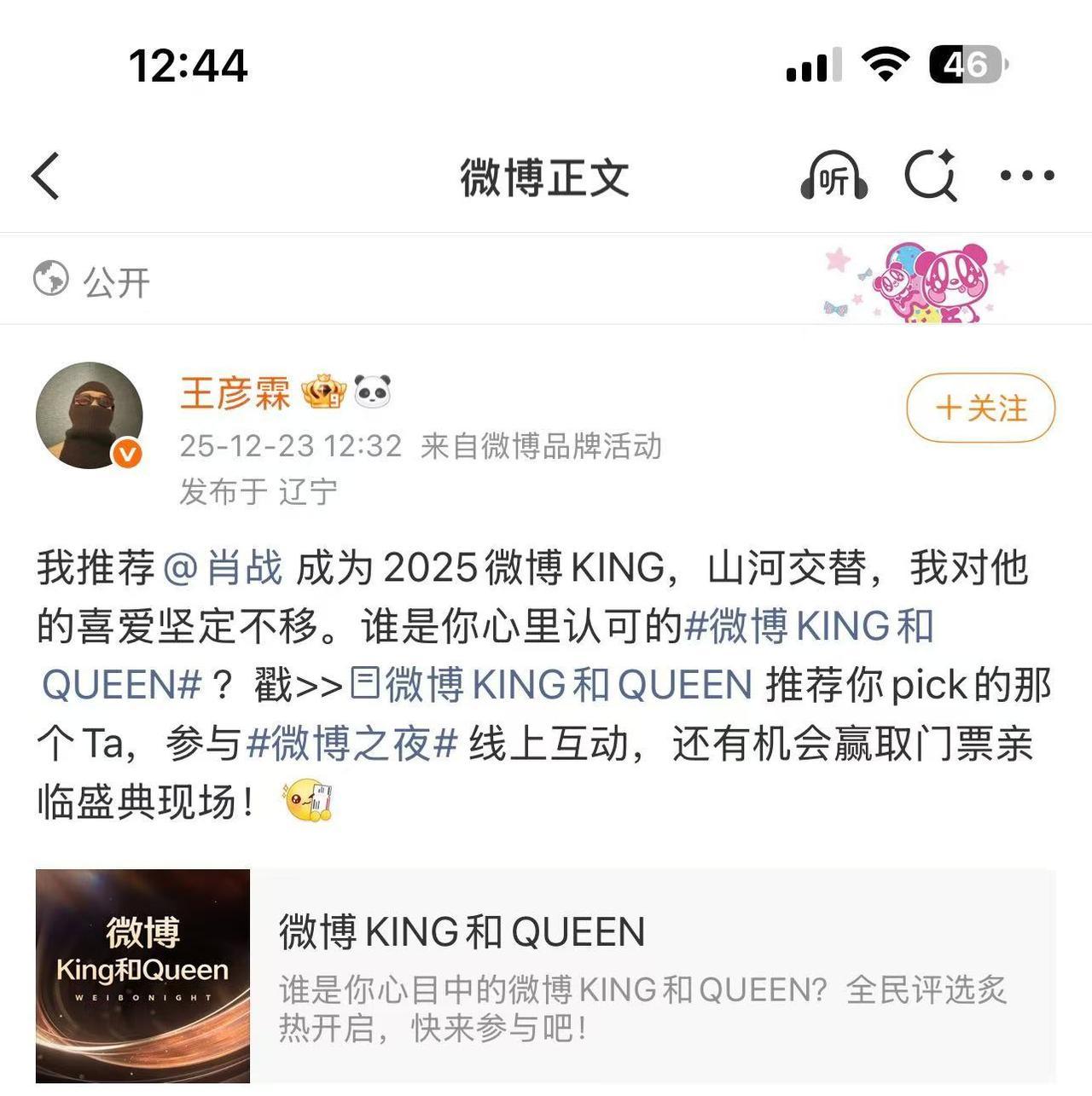
Task: Tap the panda sticker decoration near 公开
Action: pyautogui.click(x=934, y=281)
